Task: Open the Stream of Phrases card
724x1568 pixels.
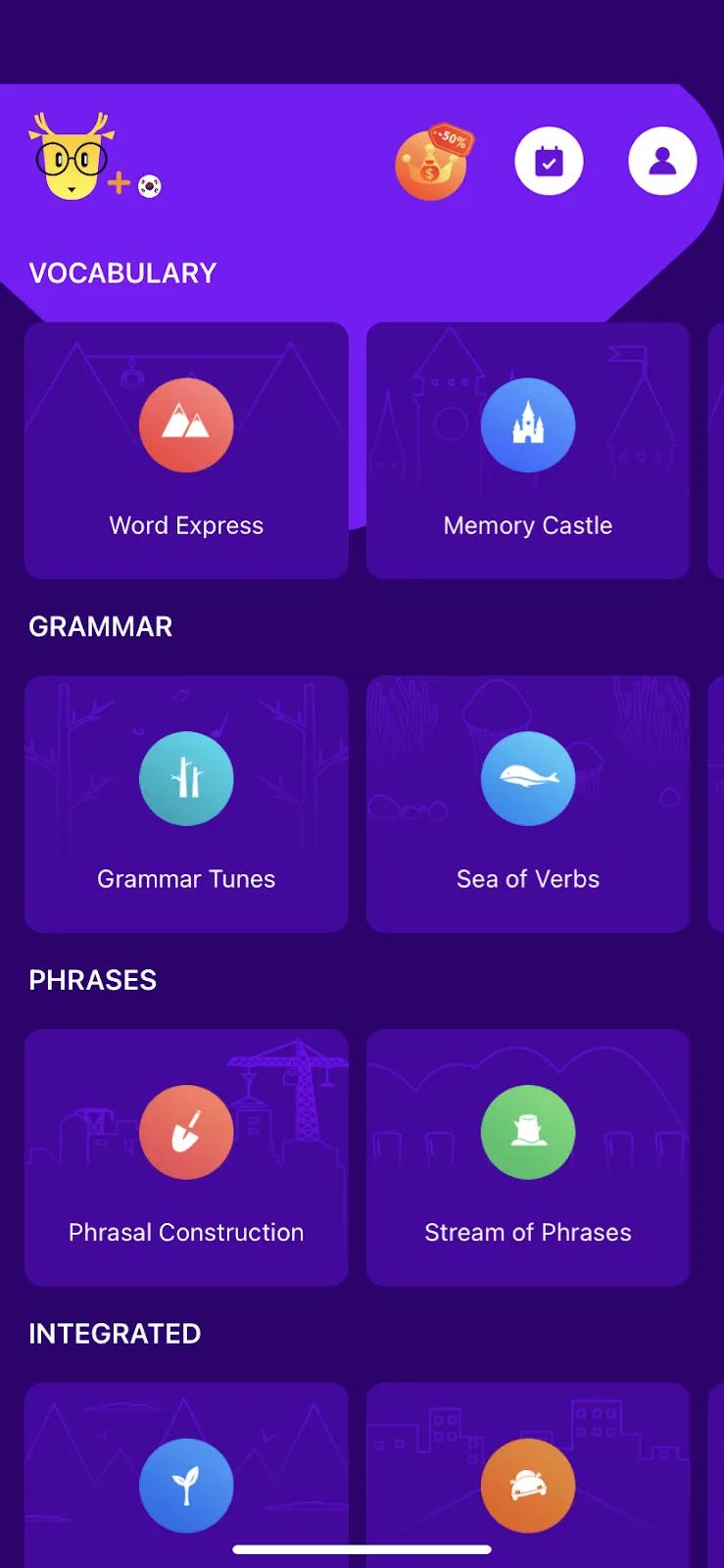Action: (528, 1157)
